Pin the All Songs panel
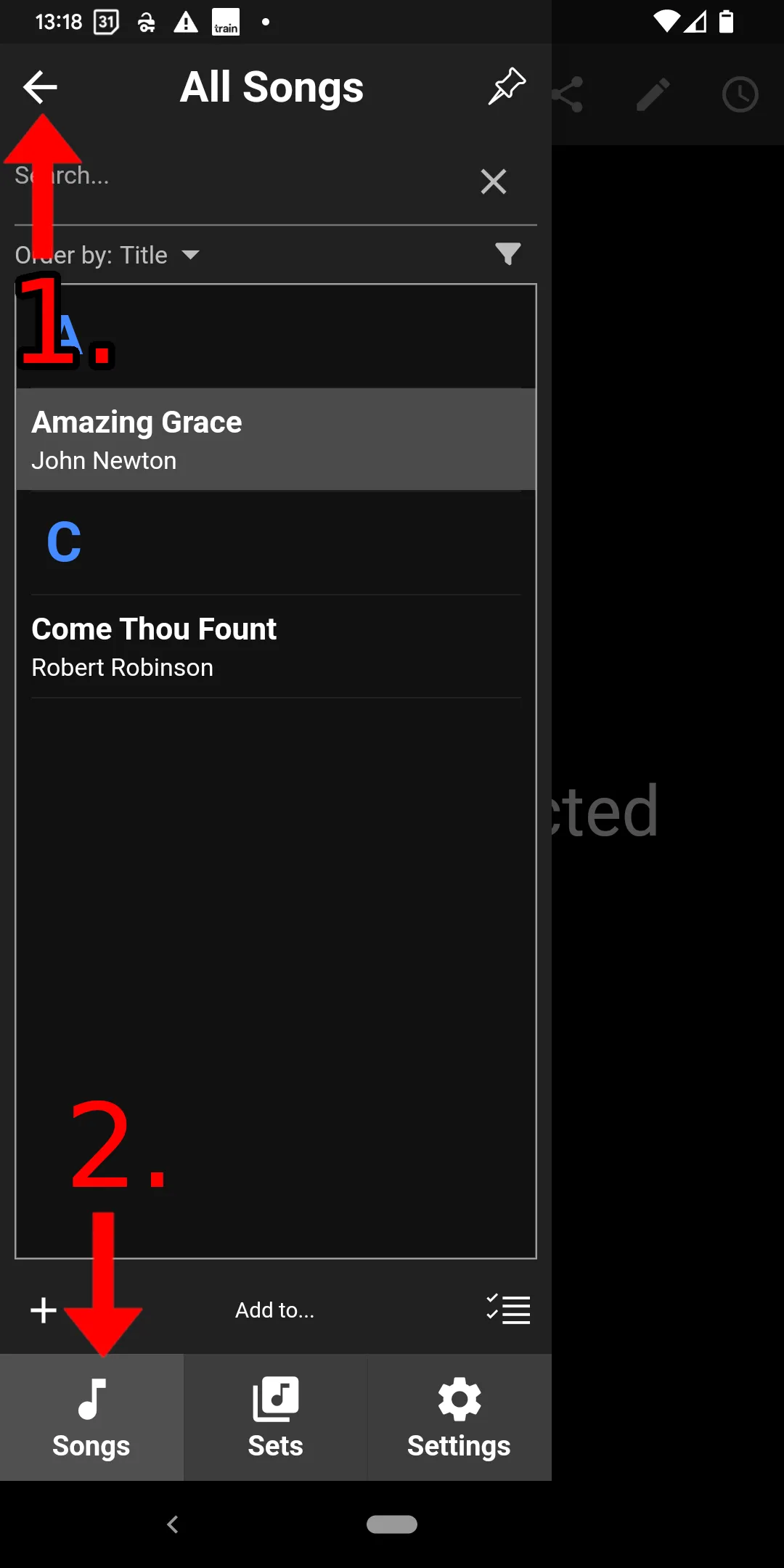784x1568 pixels. coord(506,87)
